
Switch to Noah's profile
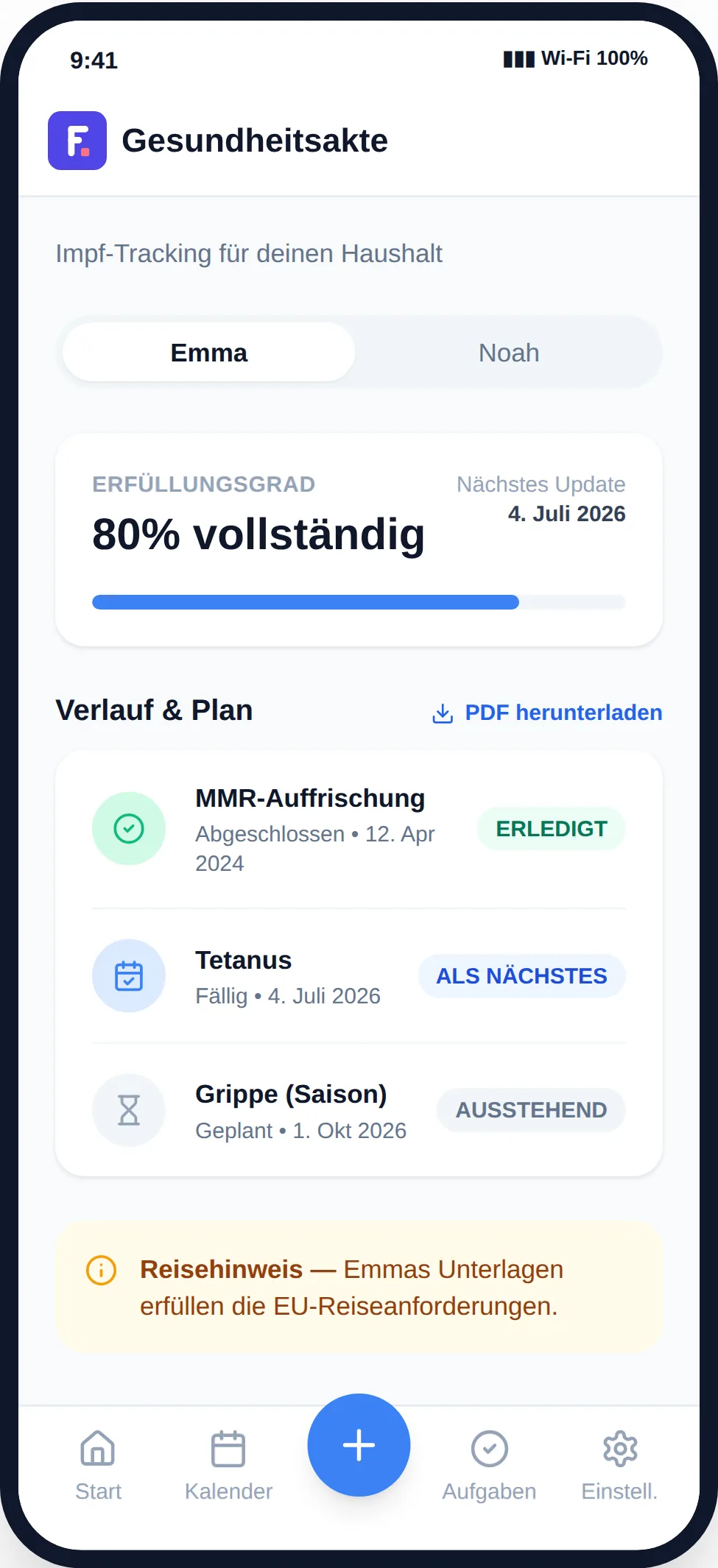[x=509, y=353]
